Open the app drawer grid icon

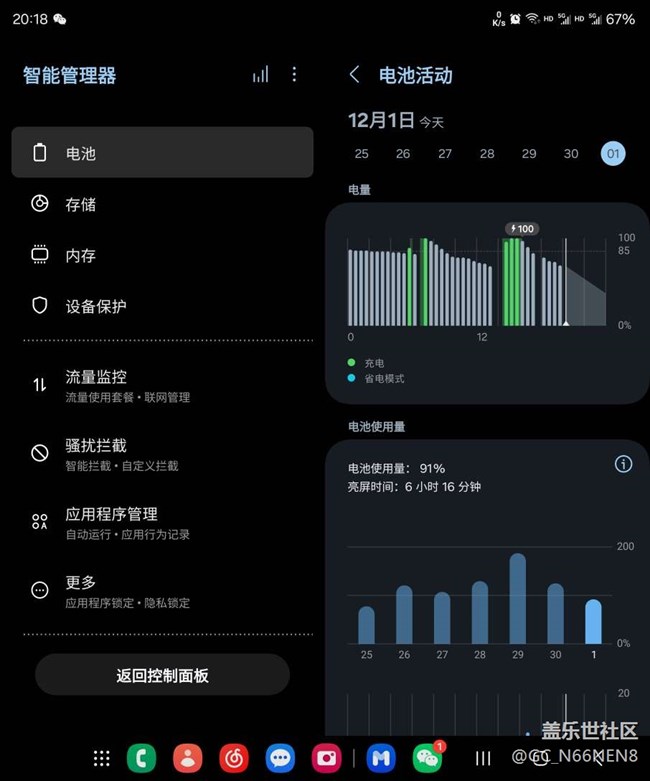point(101,758)
